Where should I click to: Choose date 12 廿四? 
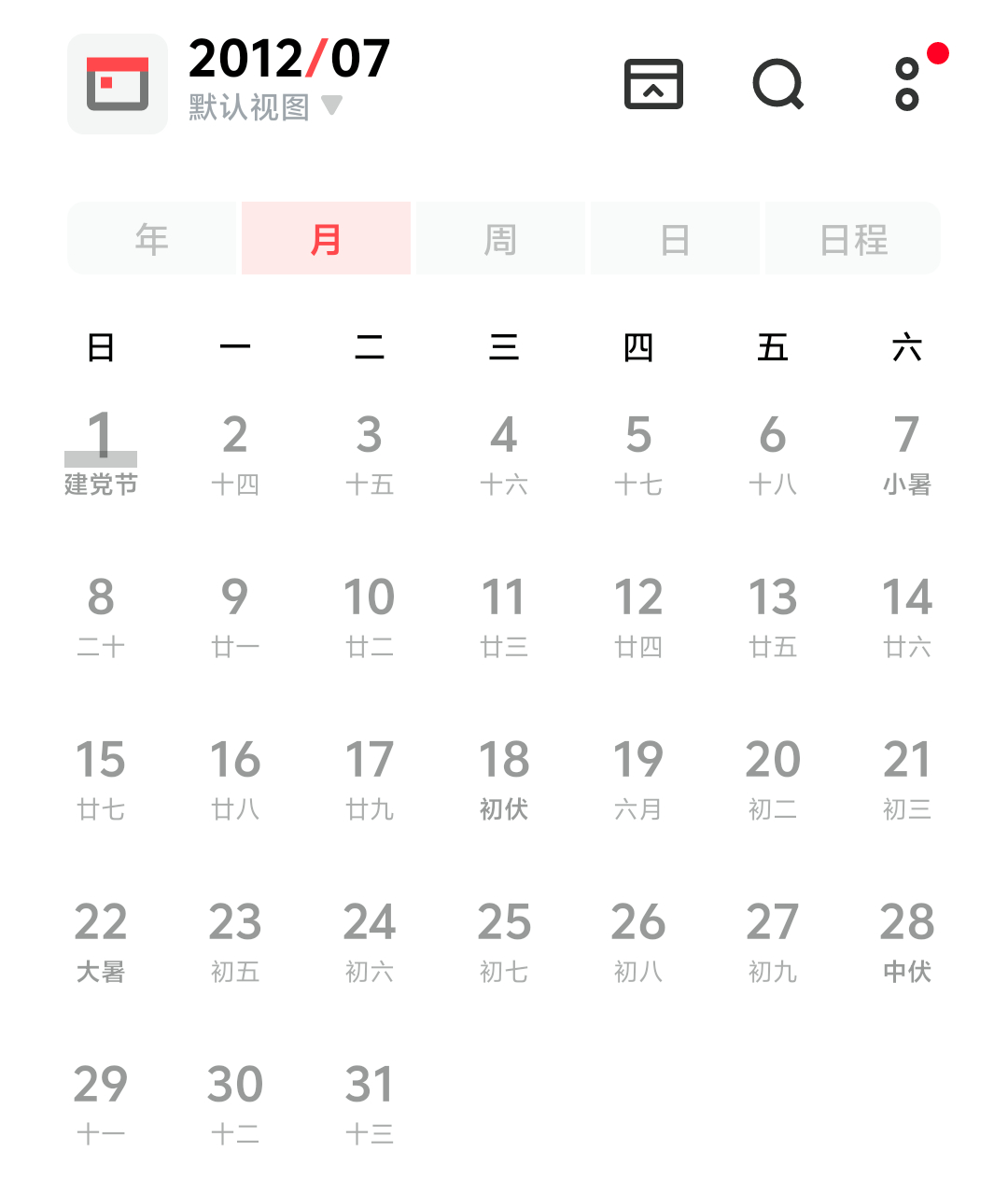click(638, 616)
